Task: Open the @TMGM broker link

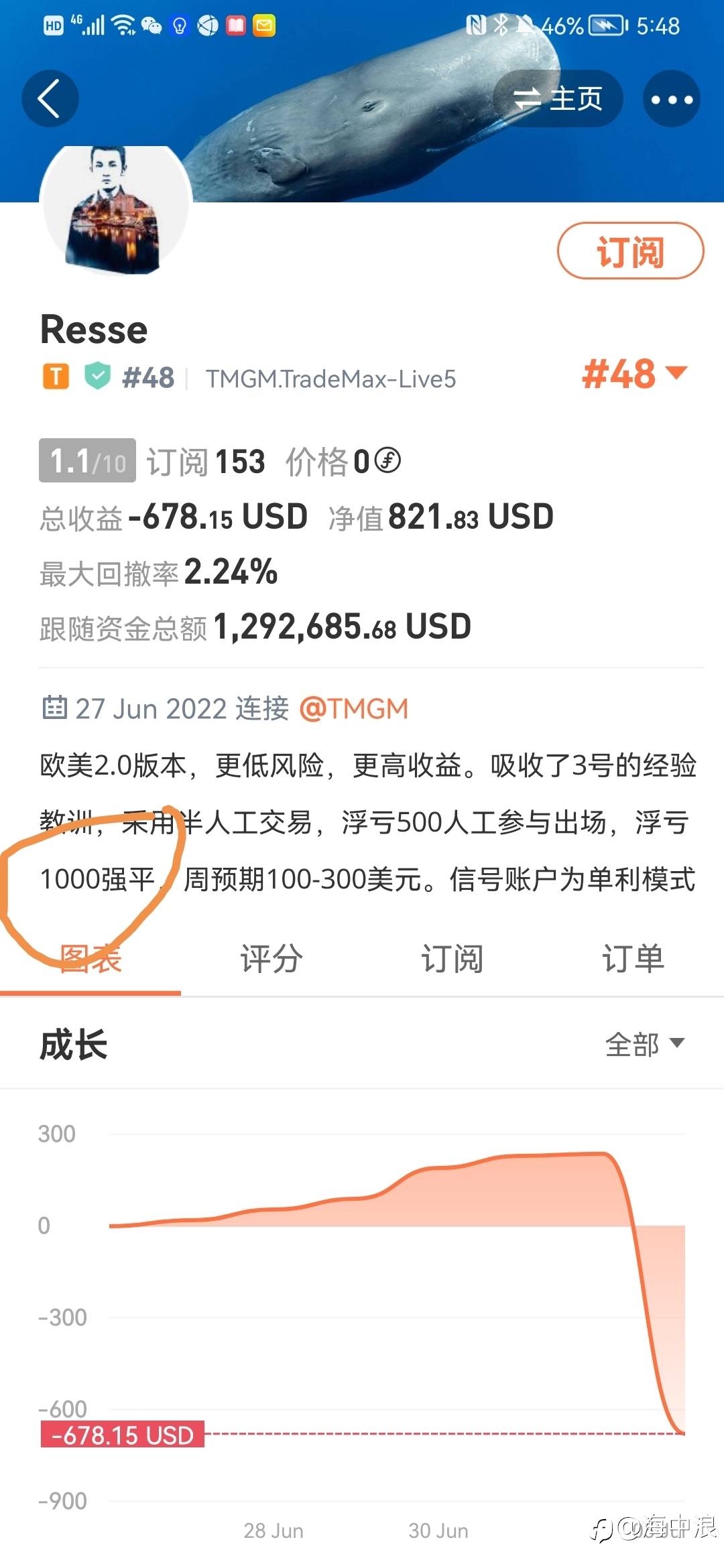Action: [353, 709]
